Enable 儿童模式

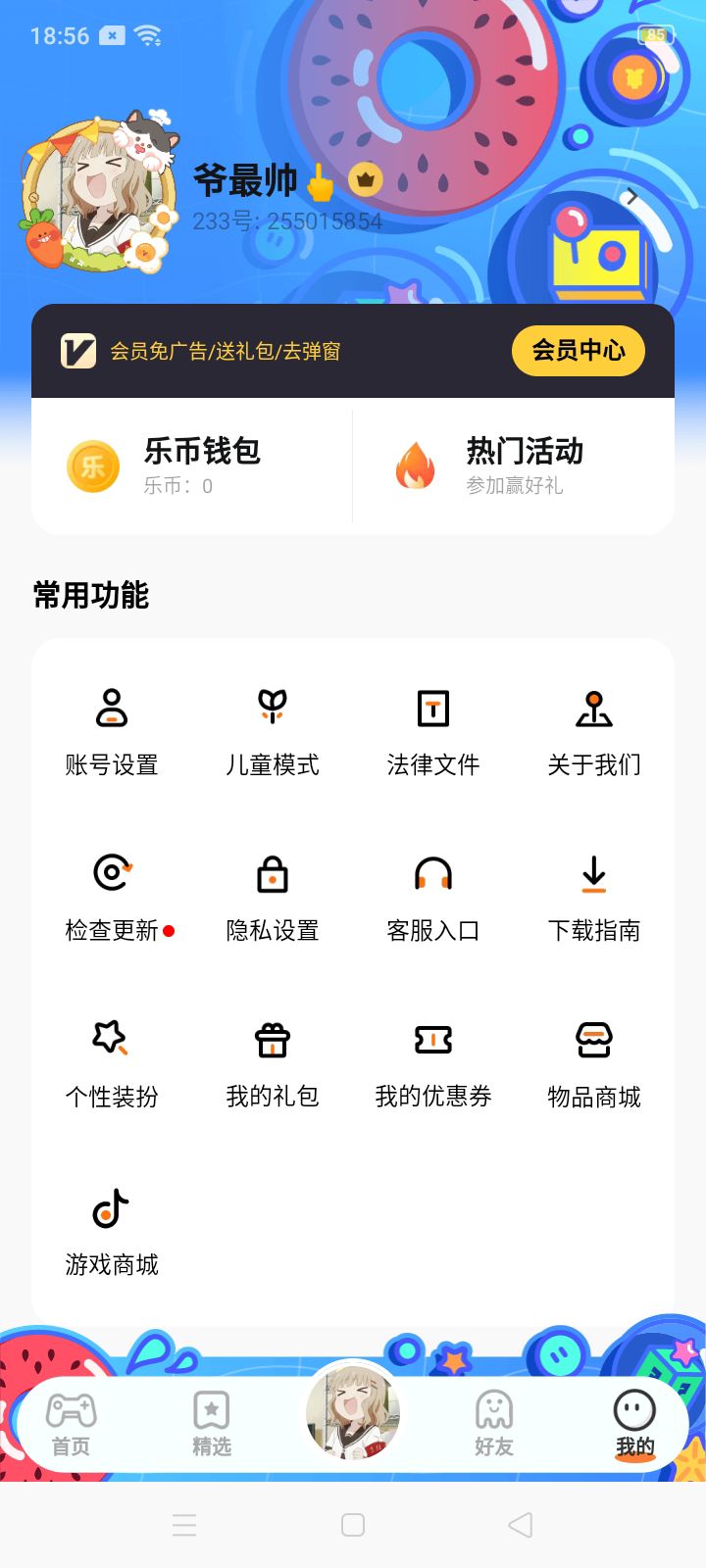coord(273,731)
